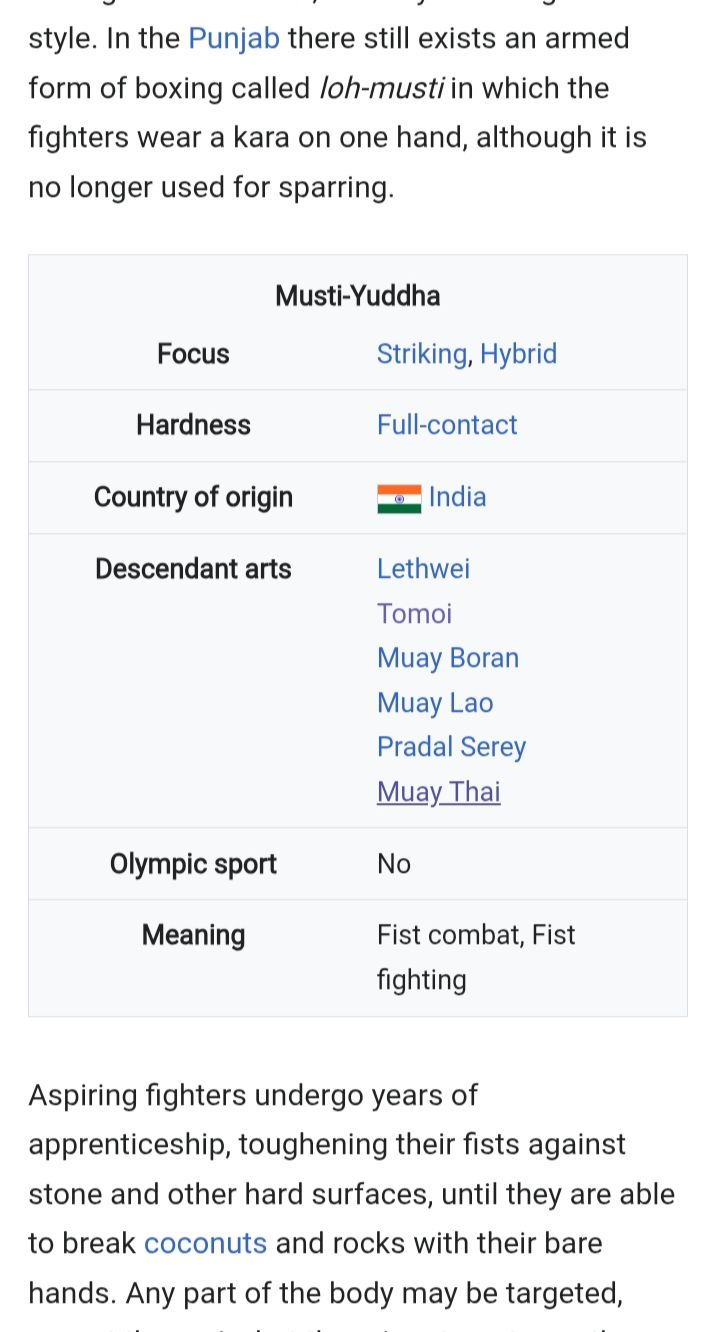Open the Muay Thai link
Viewport: 716px width, 1332px height.
coord(438,792)
